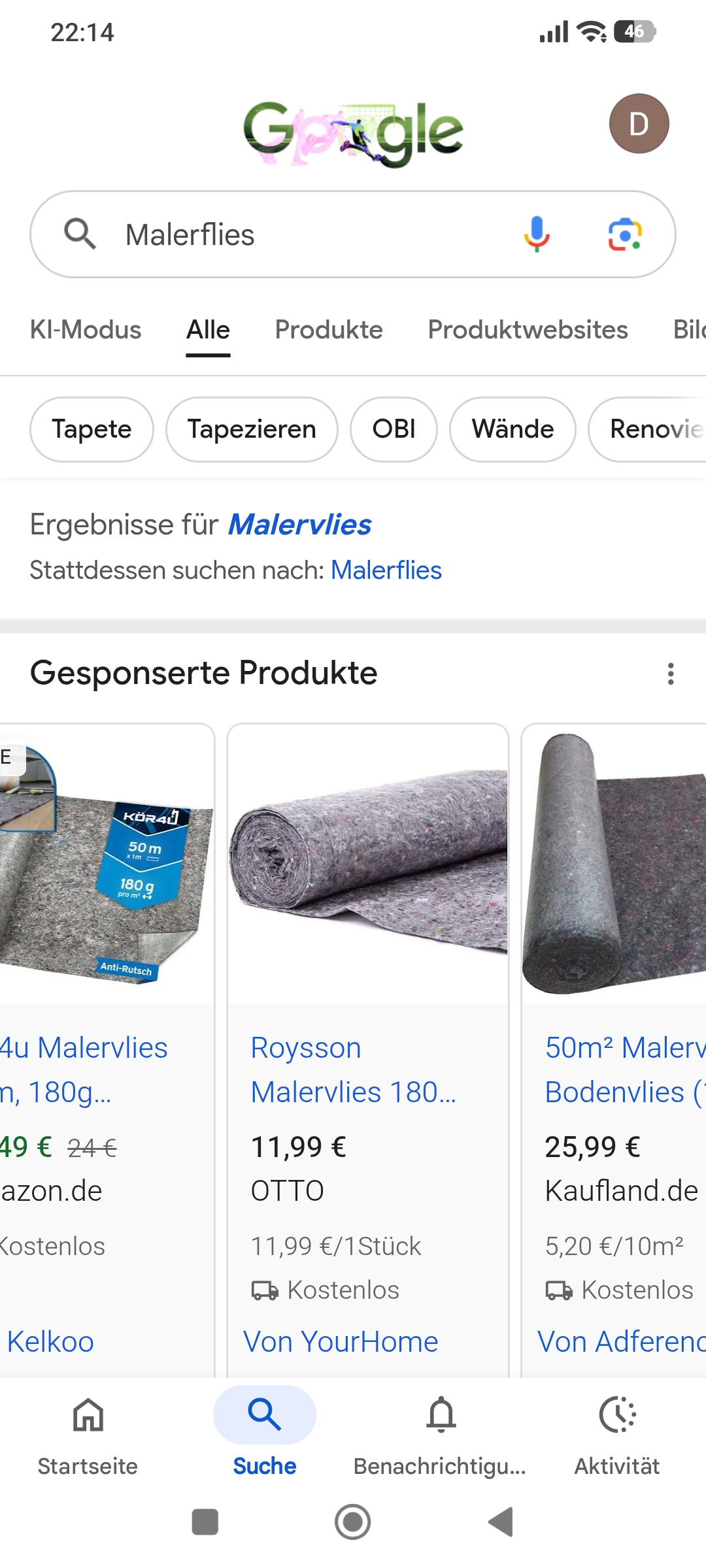This screenshot has width=706, height=1568.
Task: Select the Wände chip
Action: coord(513,429)
